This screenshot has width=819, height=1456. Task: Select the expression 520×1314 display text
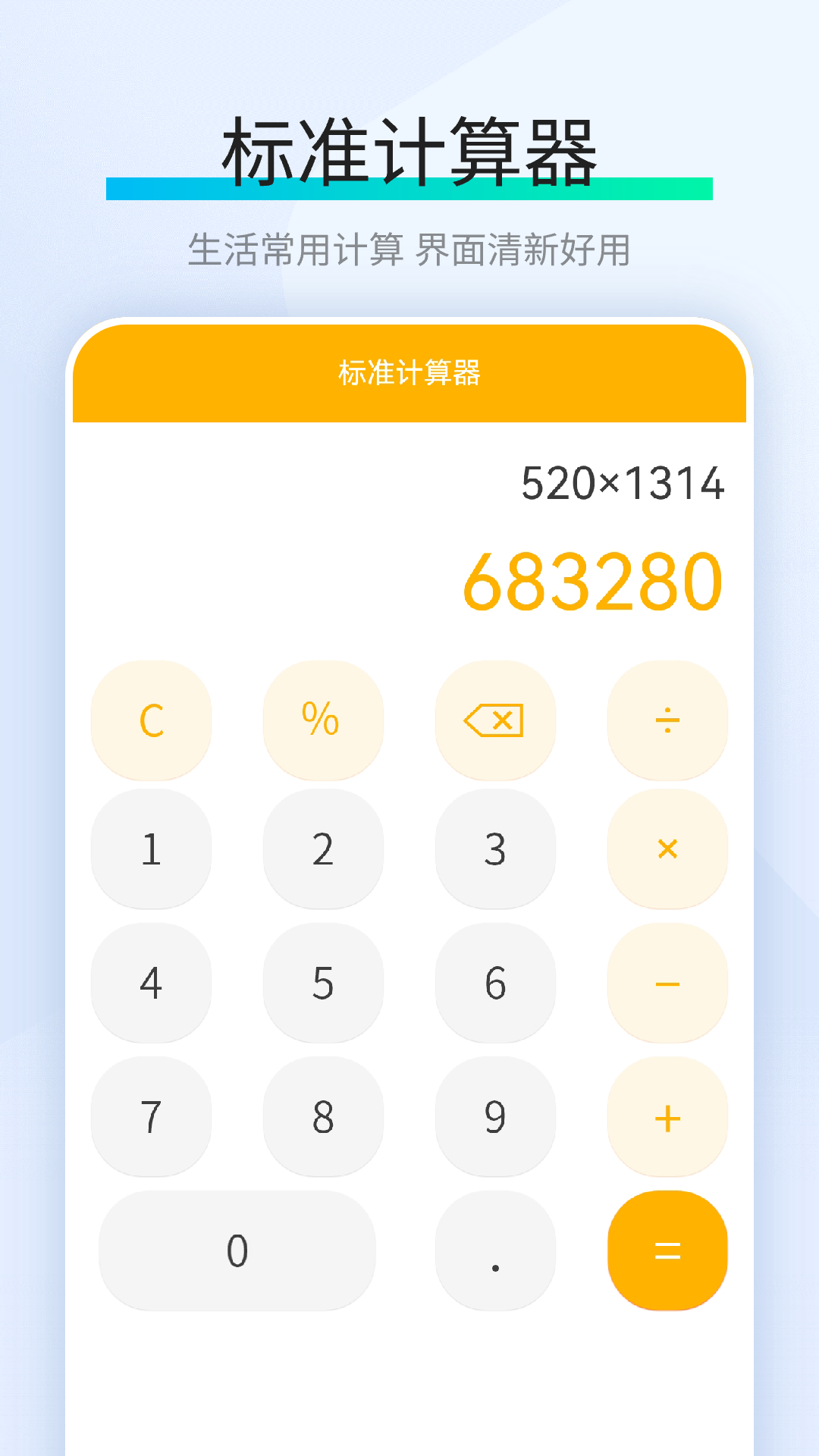pyautogui.click(x=623, y=483)
